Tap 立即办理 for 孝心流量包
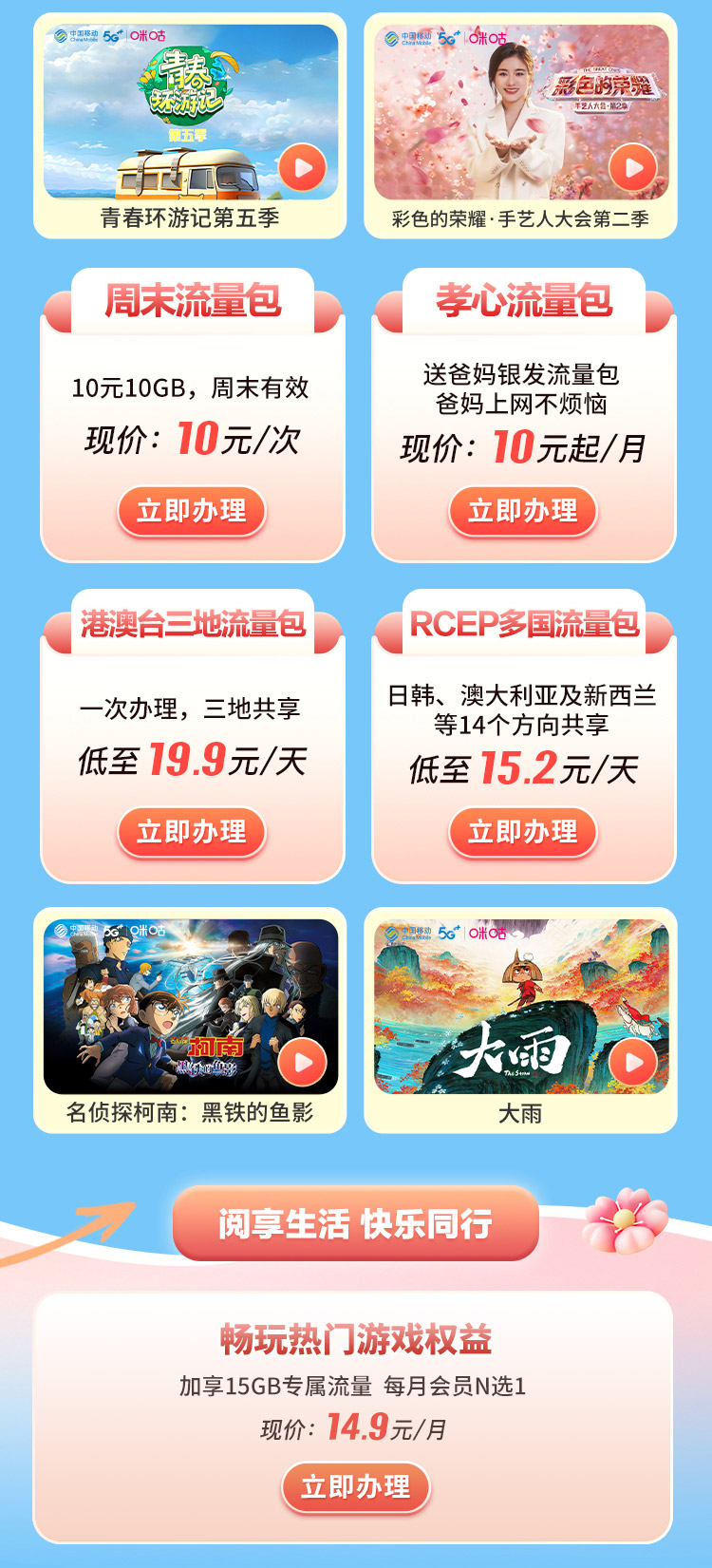Screen dimensions: 712x1568 [523, 511]
